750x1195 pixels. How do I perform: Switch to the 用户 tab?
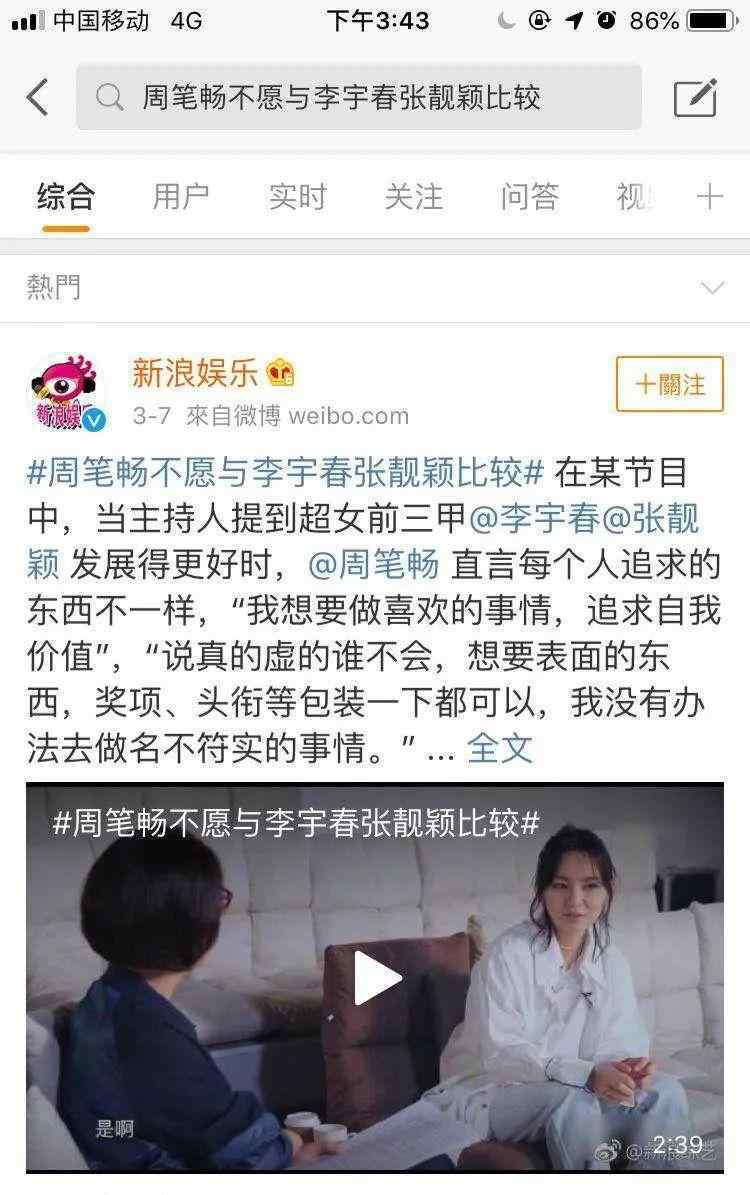181,197
